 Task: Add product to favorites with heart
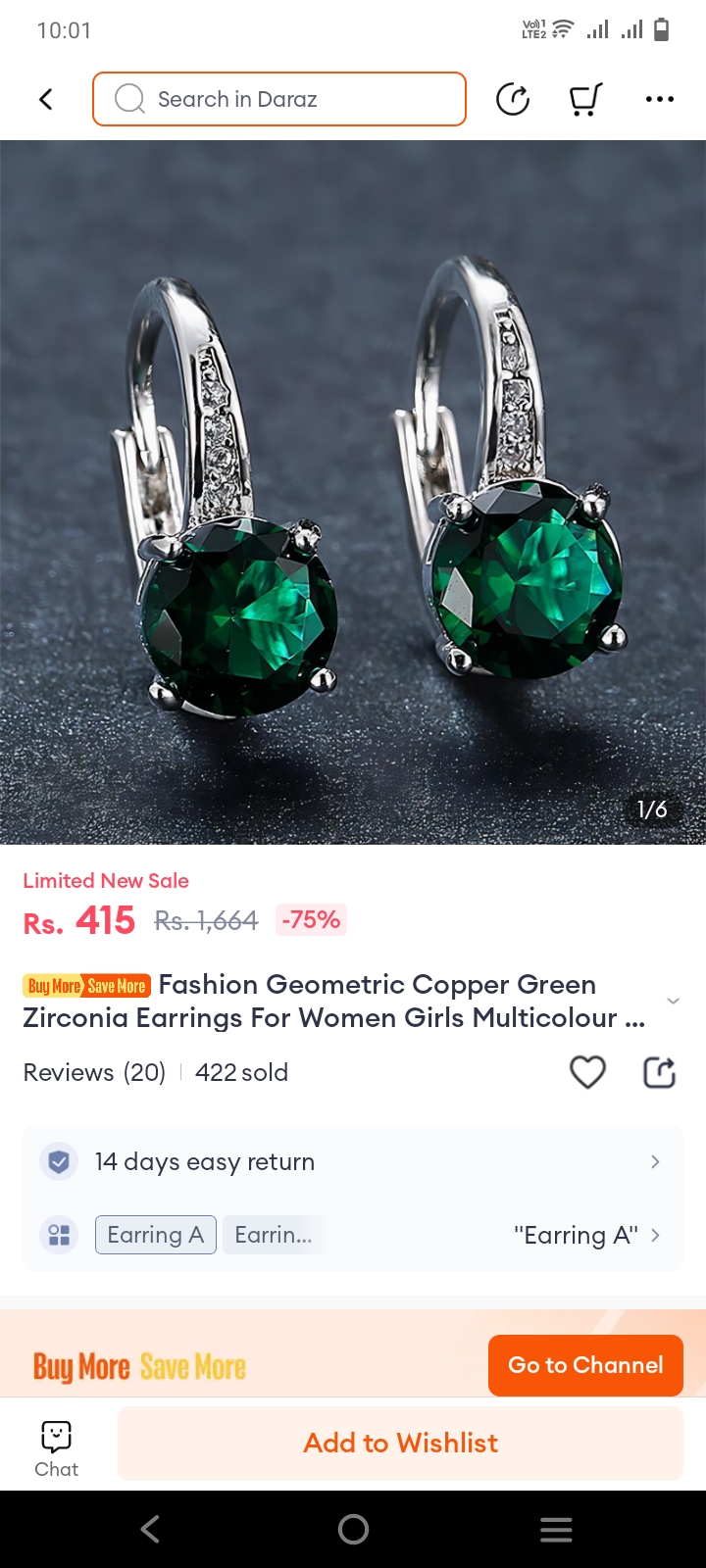pyautogui.click(x=587, y=1072)
